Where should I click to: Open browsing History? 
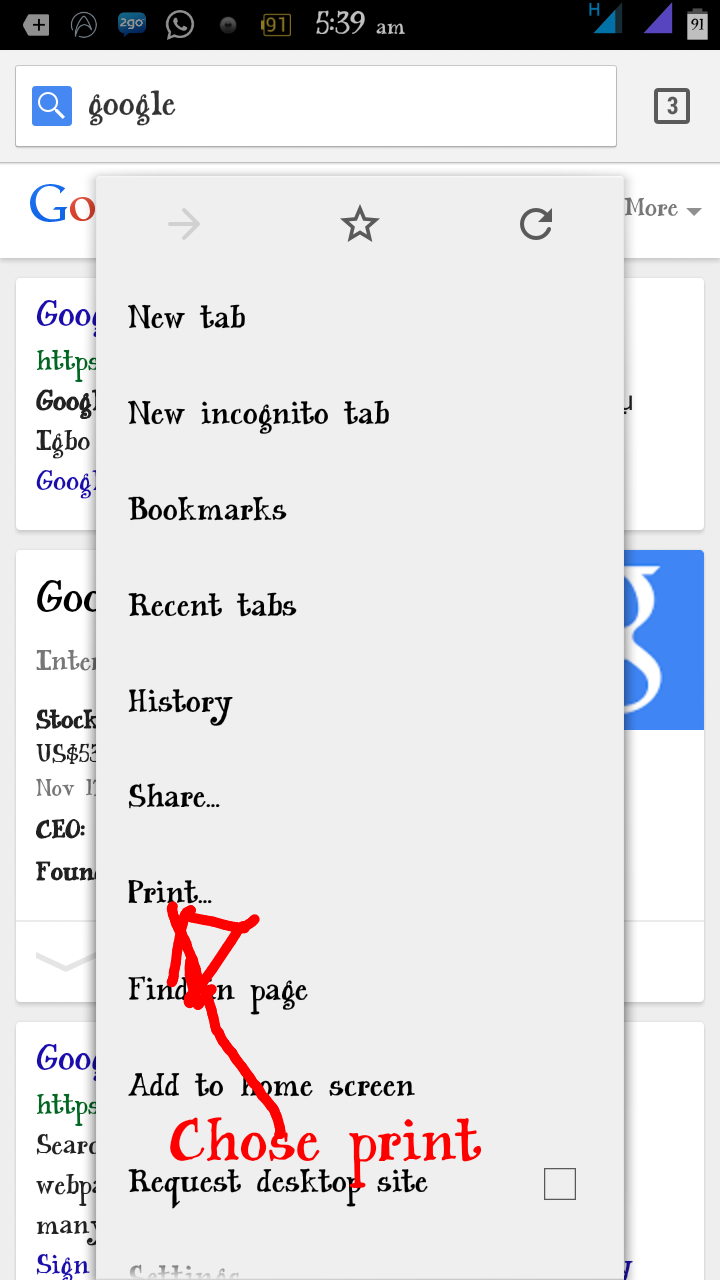[360, 702]
